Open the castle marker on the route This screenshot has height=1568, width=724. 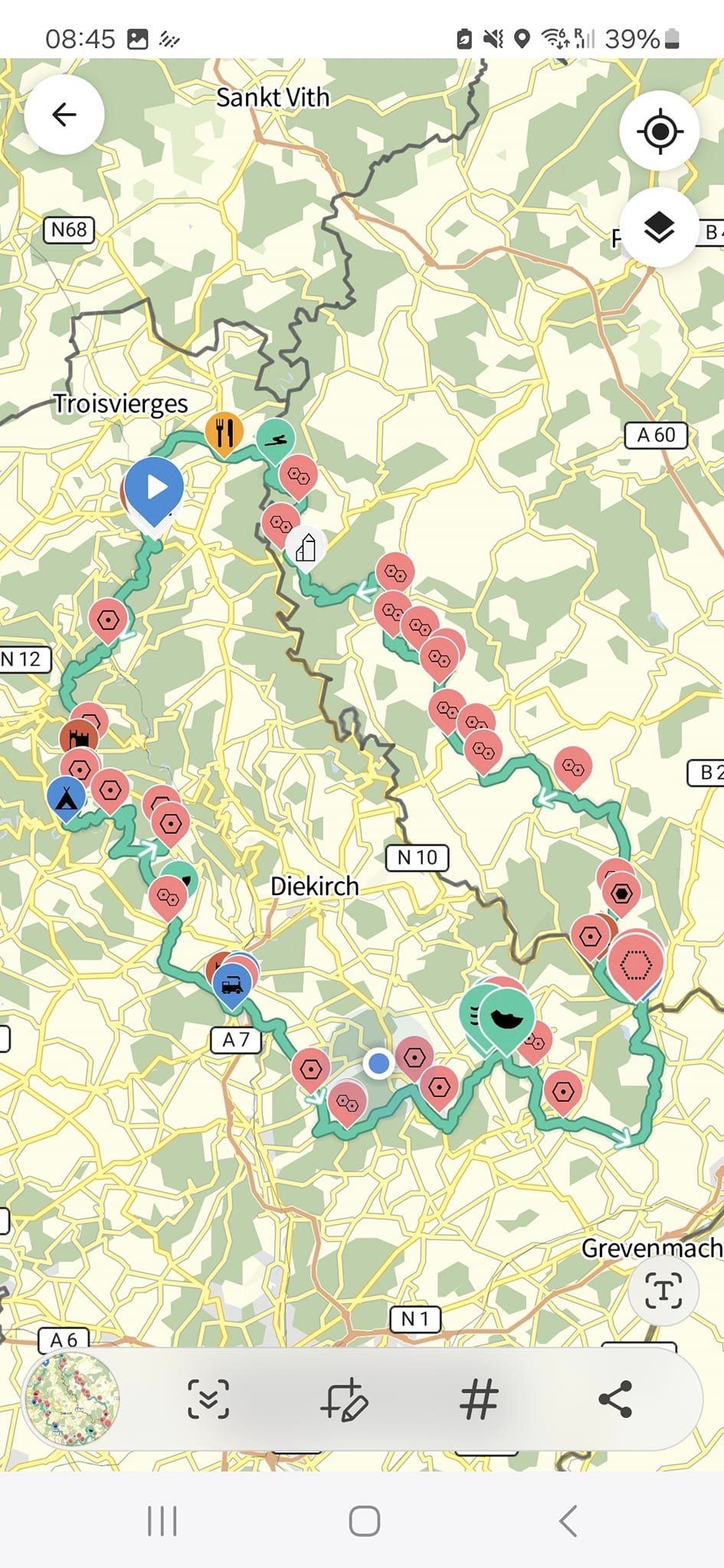(79, 739)
